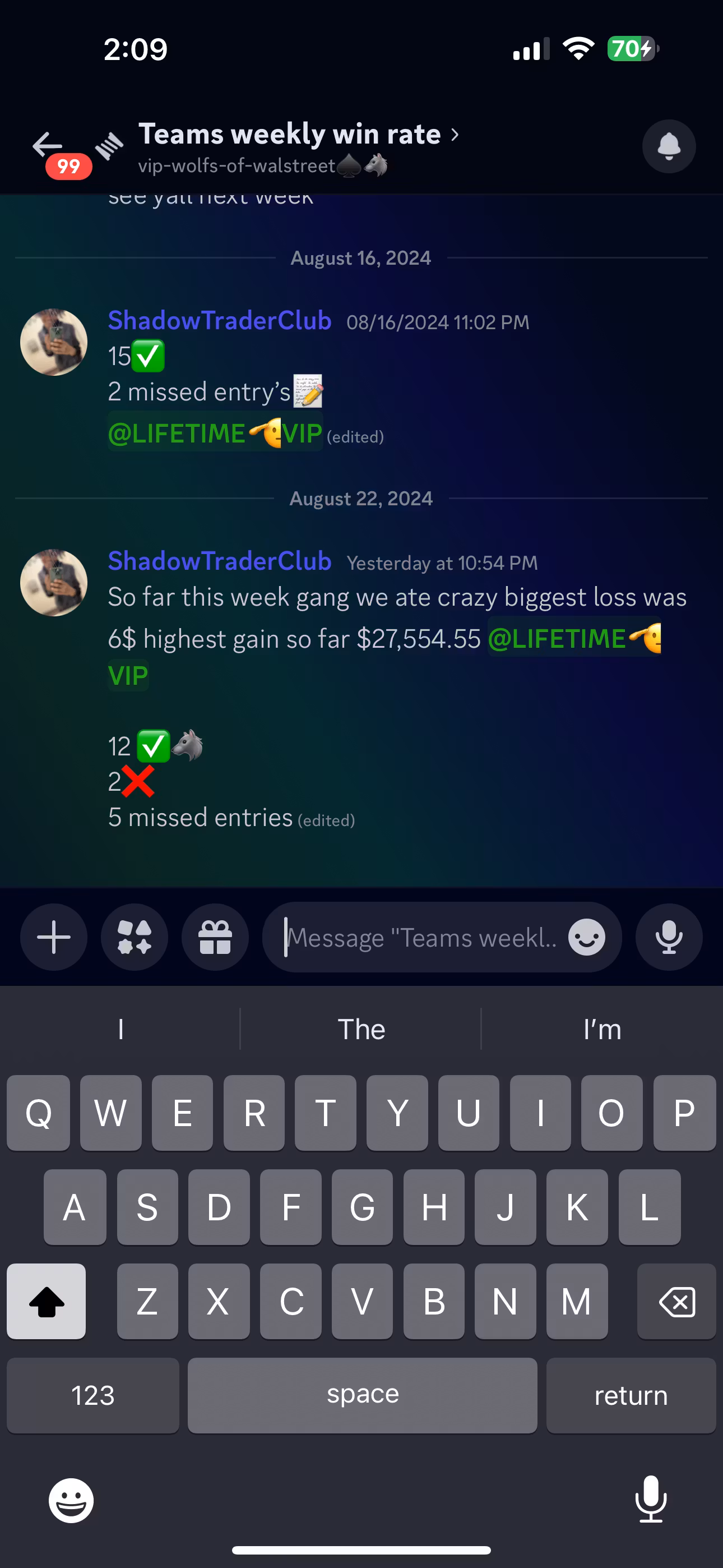The image size is (723, 1568).
Task: Open the apps launcher button
Action: point(135,937)
